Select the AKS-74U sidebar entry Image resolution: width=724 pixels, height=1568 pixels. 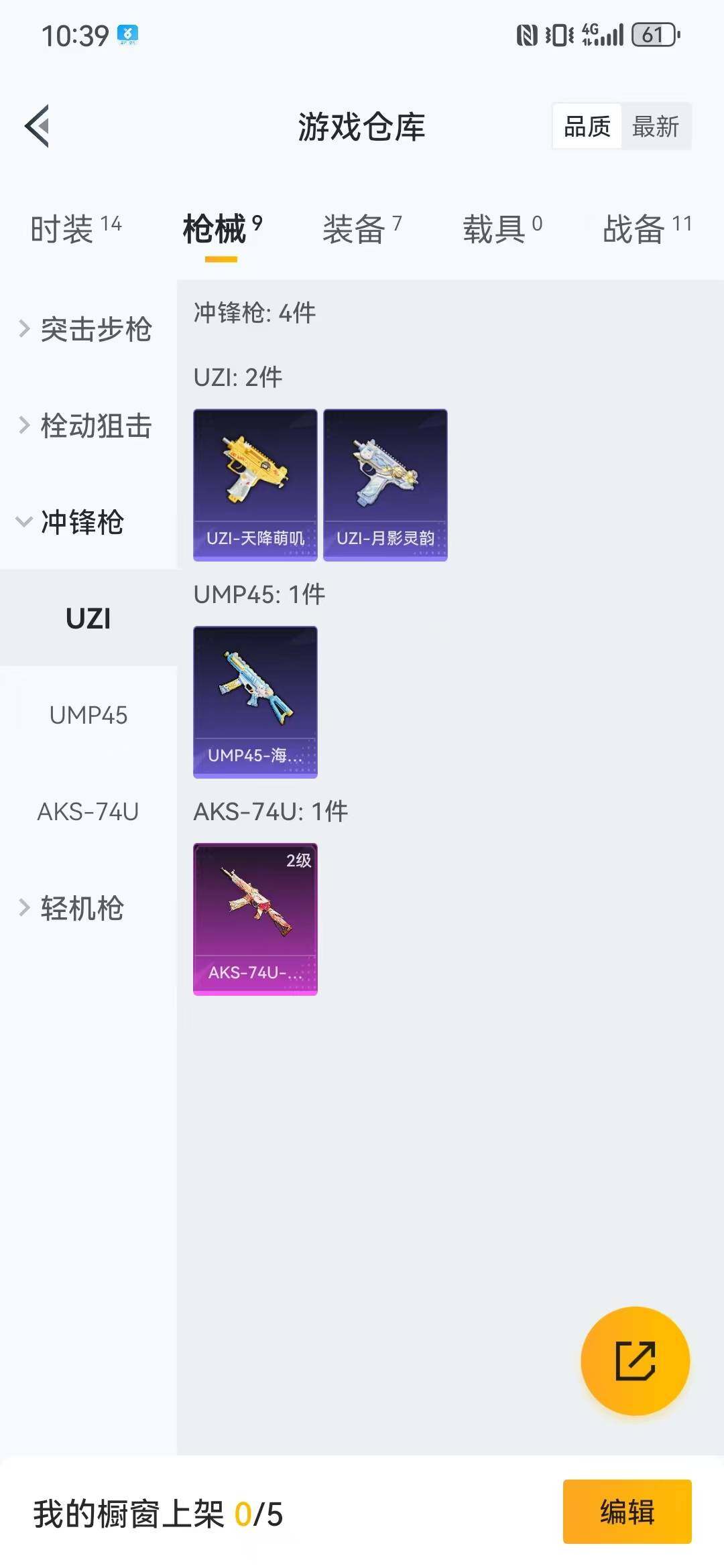point(87,813)
